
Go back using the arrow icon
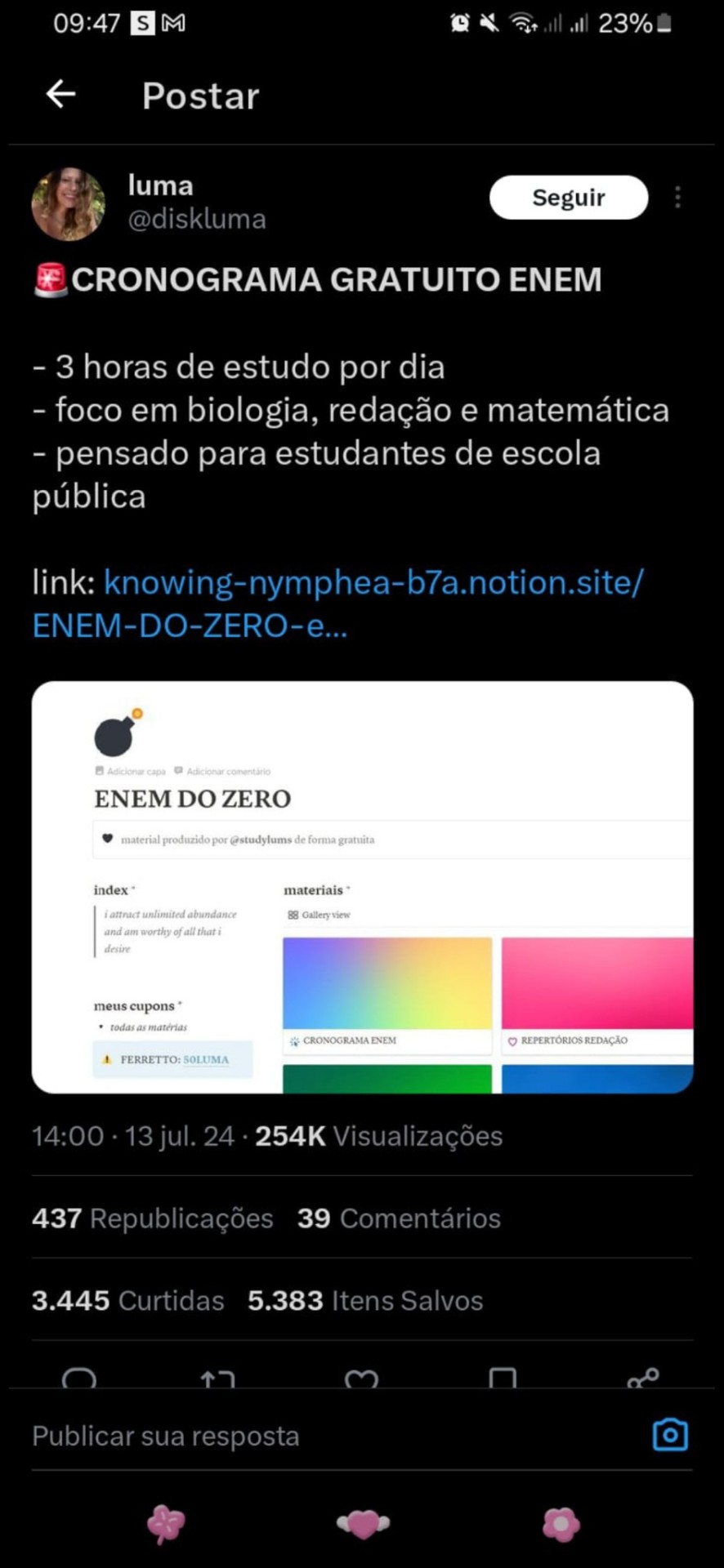coord(60,95)
